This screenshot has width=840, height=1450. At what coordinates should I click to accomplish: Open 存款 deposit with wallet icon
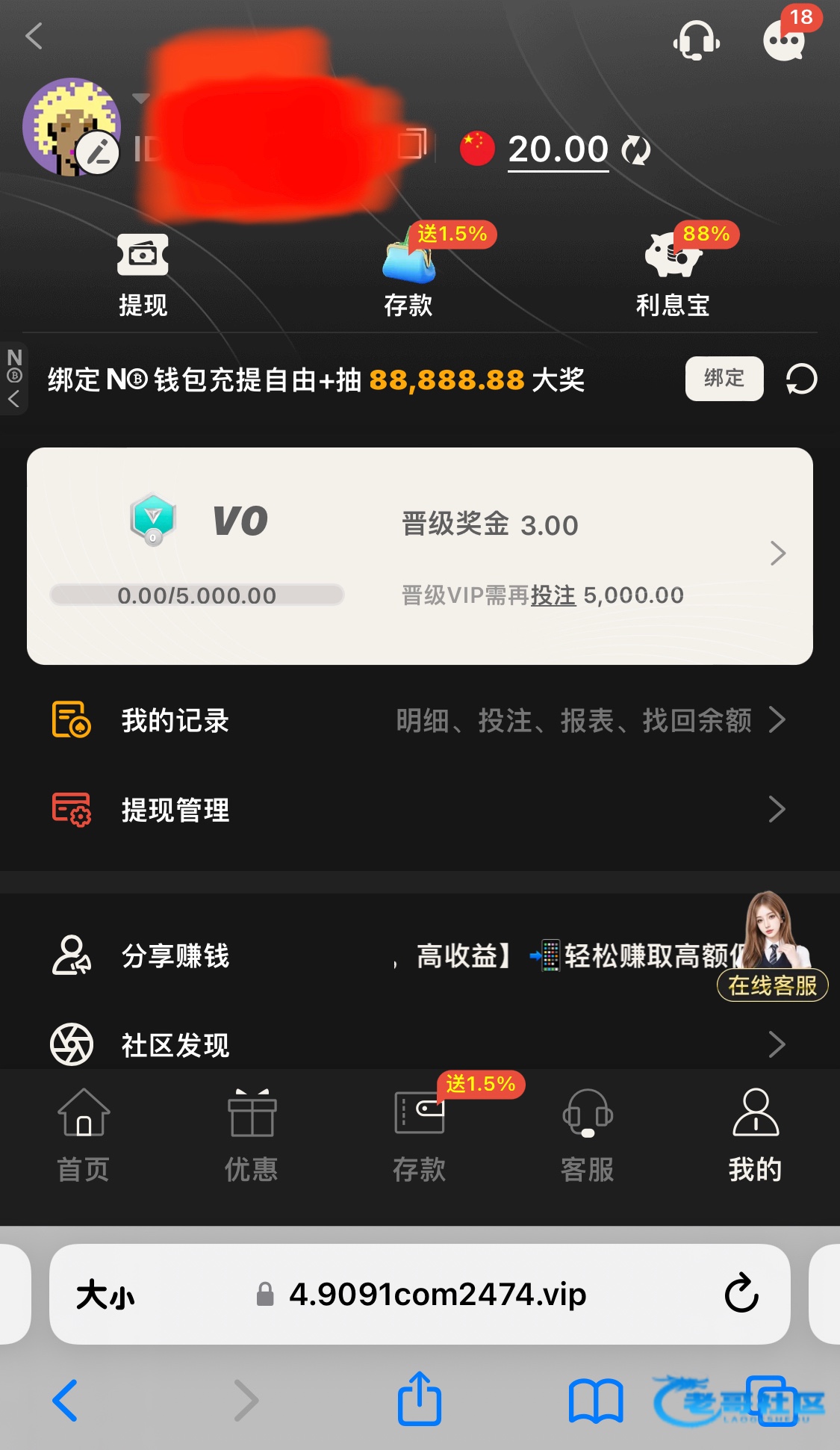408,274
